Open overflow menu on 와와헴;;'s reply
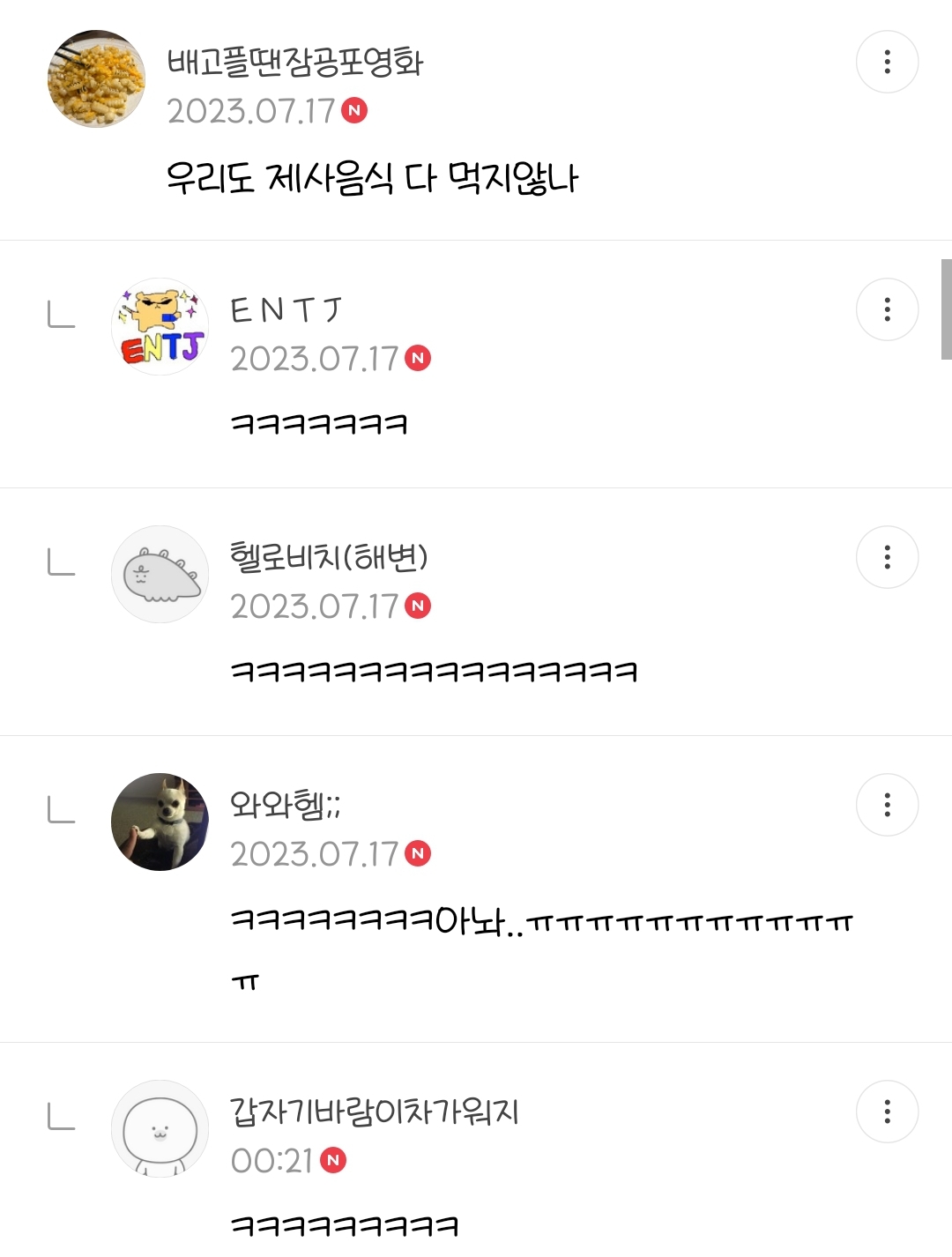 coord(887,805)
